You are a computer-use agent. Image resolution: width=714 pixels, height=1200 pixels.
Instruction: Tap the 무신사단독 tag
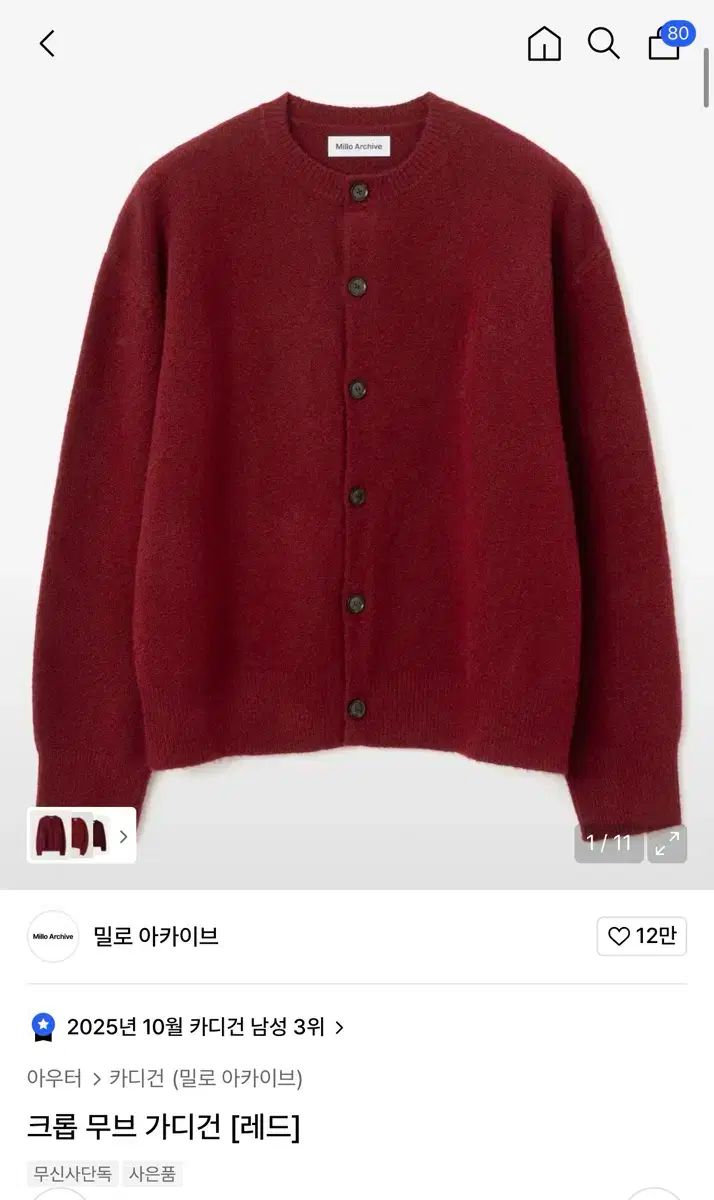click(x=73, y=1174)
